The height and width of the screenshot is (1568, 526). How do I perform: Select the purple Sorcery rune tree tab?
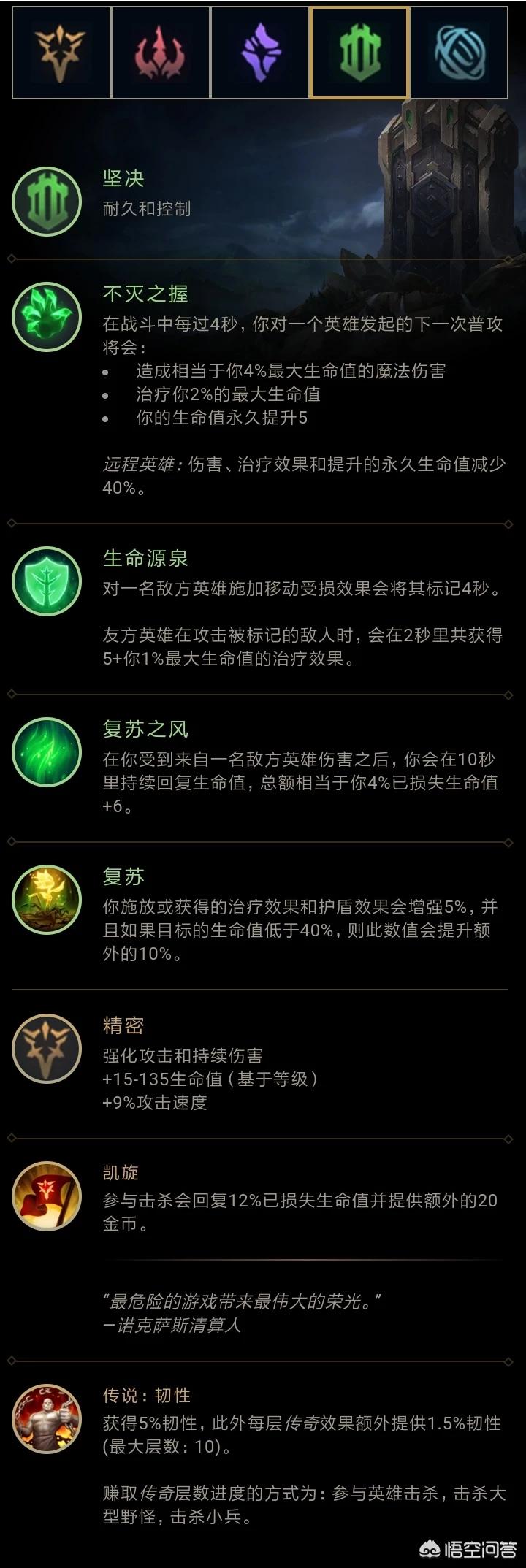[260, 53]
